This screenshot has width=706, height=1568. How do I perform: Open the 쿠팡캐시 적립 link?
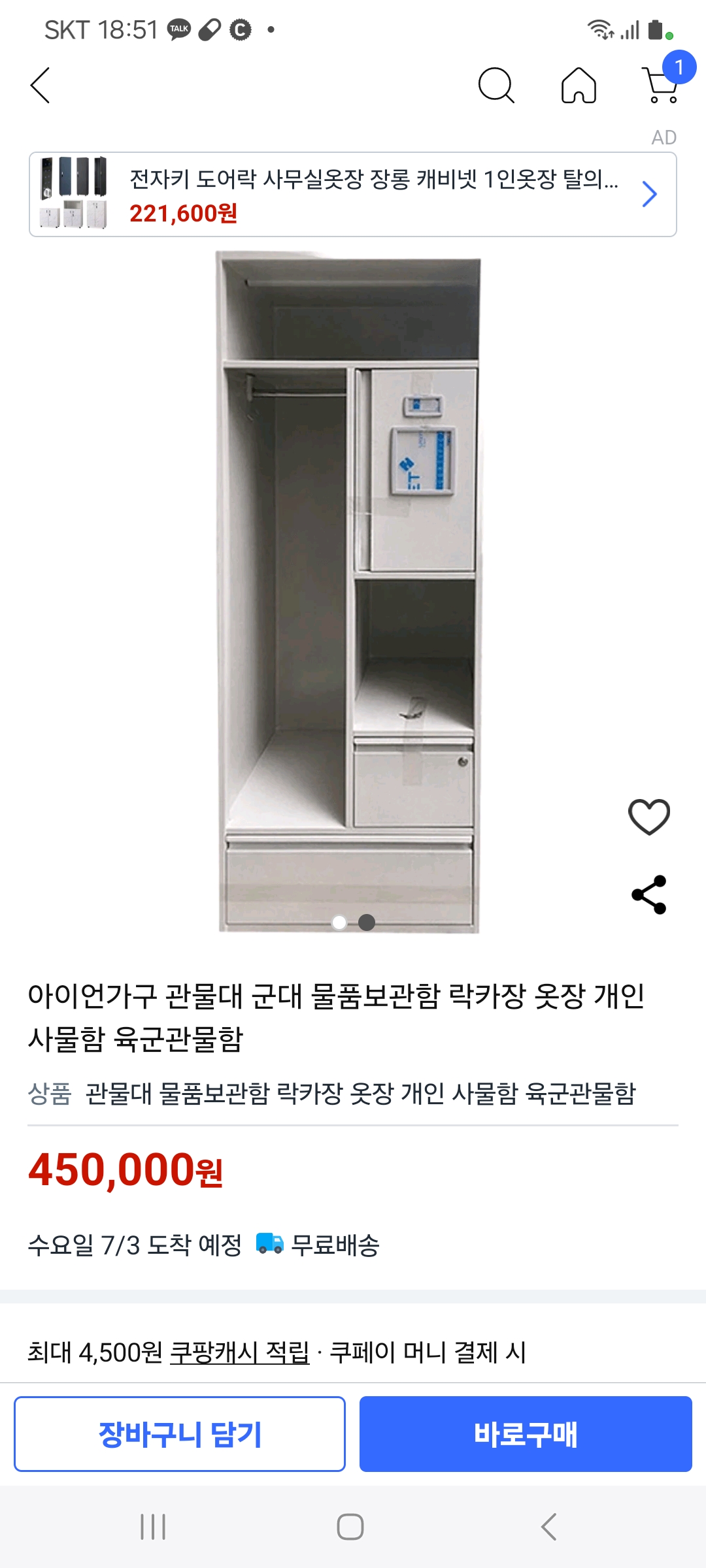[x=239, y=1352]
